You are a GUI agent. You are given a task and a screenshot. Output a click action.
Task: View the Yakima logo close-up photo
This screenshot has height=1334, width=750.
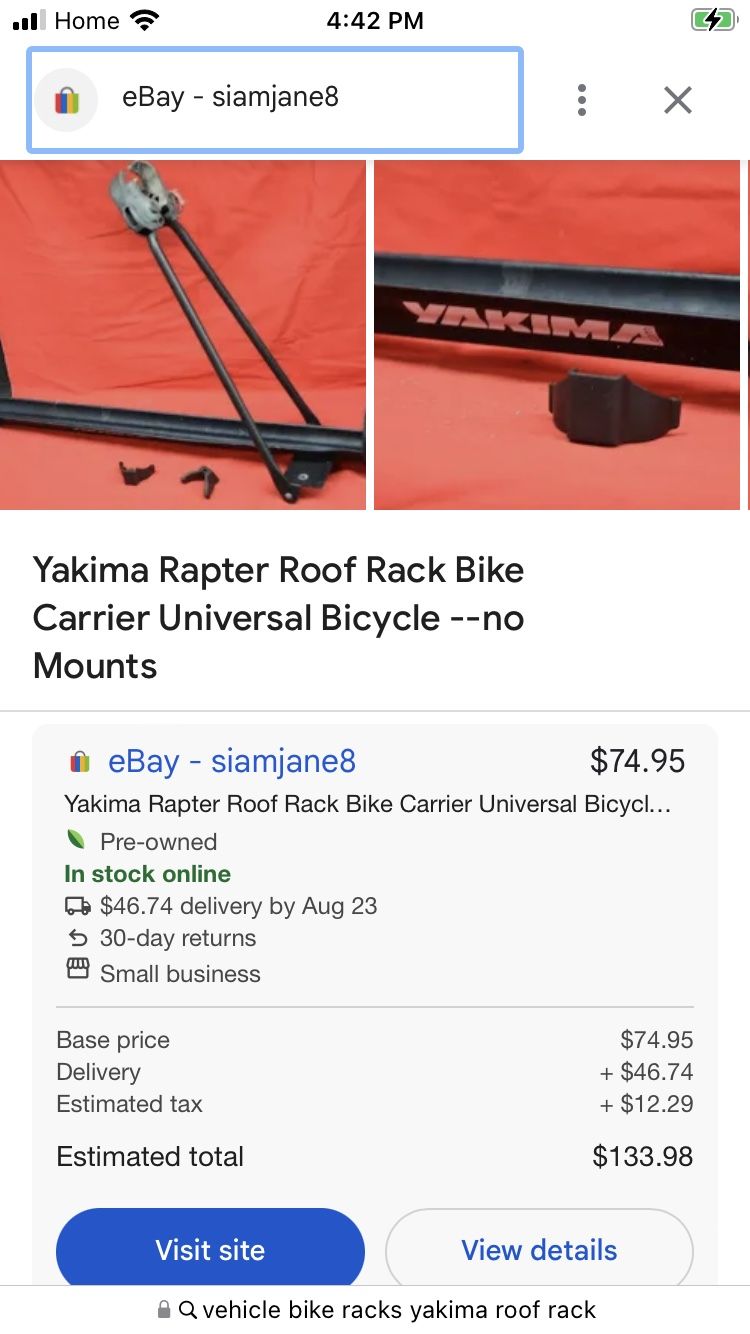557,335
